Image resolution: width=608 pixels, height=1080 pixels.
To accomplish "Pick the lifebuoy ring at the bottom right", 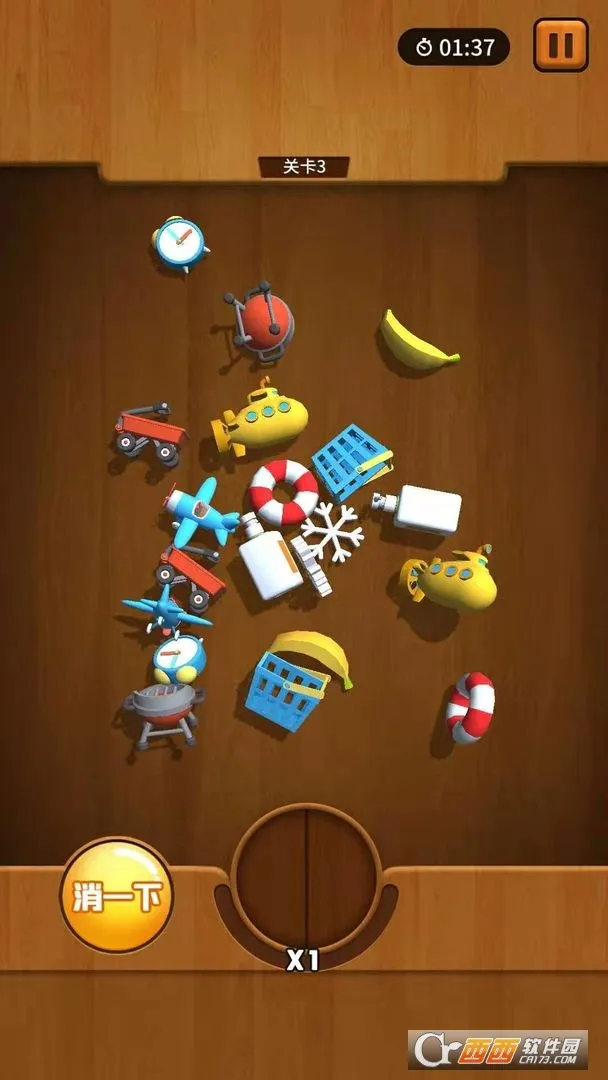I will (x=470, y=706).
